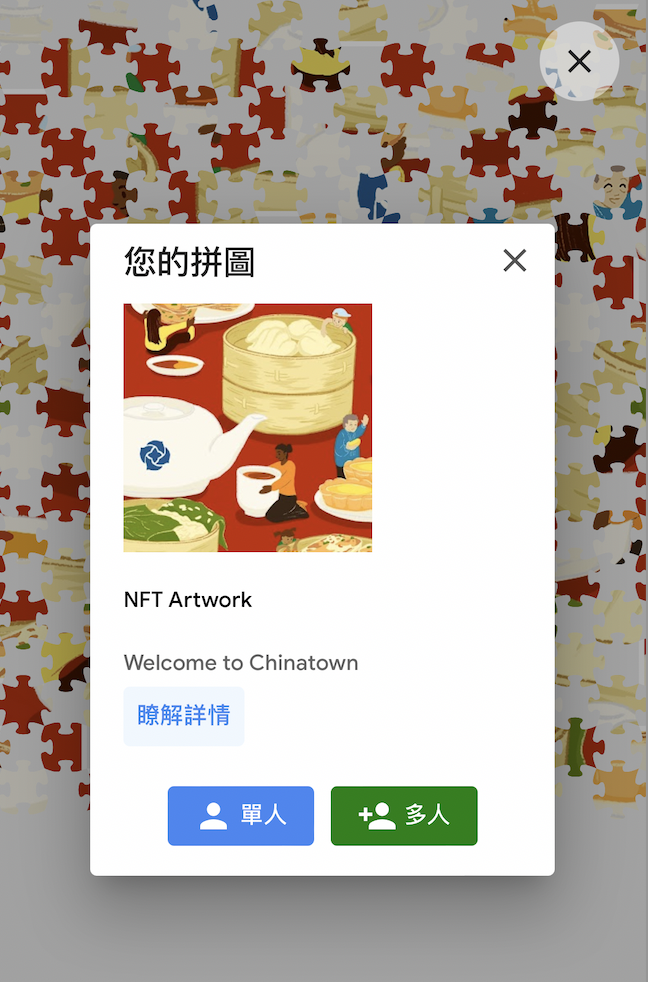
Task: Choose 多人 multiplayer mode
Action: coord(404,816)
